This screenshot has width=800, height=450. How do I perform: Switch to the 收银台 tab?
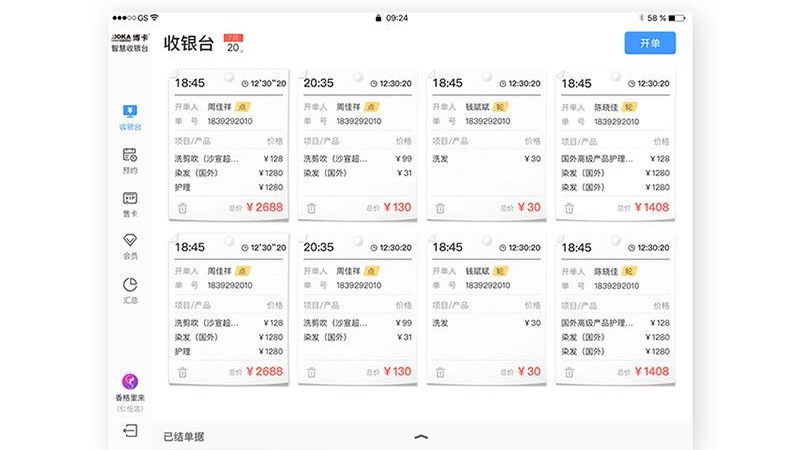coord(129,117)
